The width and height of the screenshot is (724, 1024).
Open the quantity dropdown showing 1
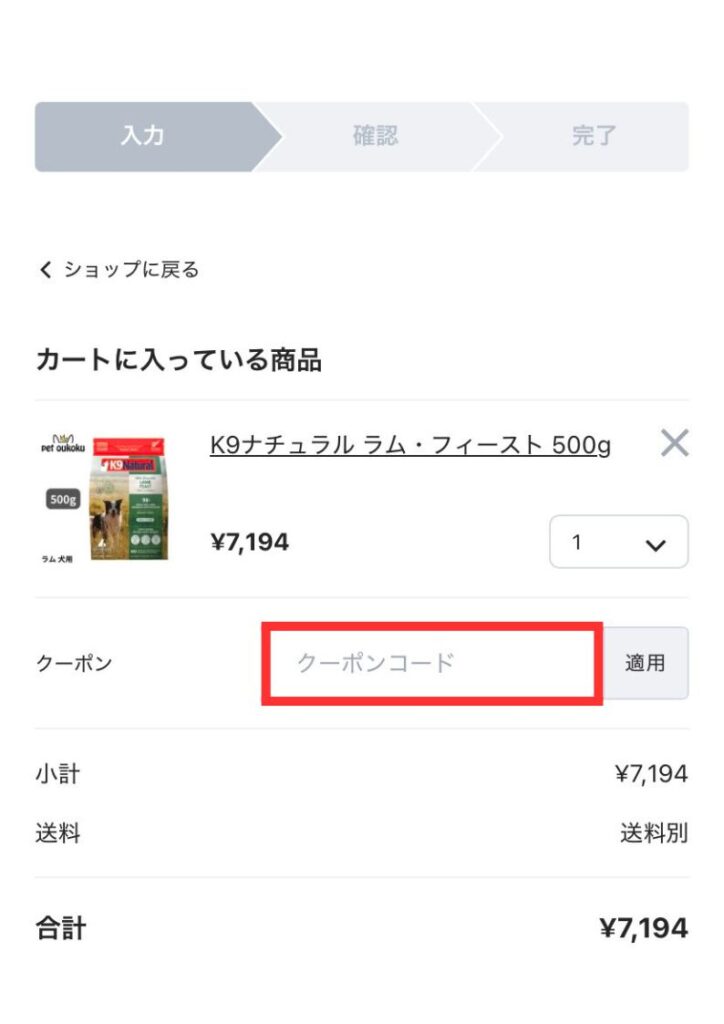point(618,543)
